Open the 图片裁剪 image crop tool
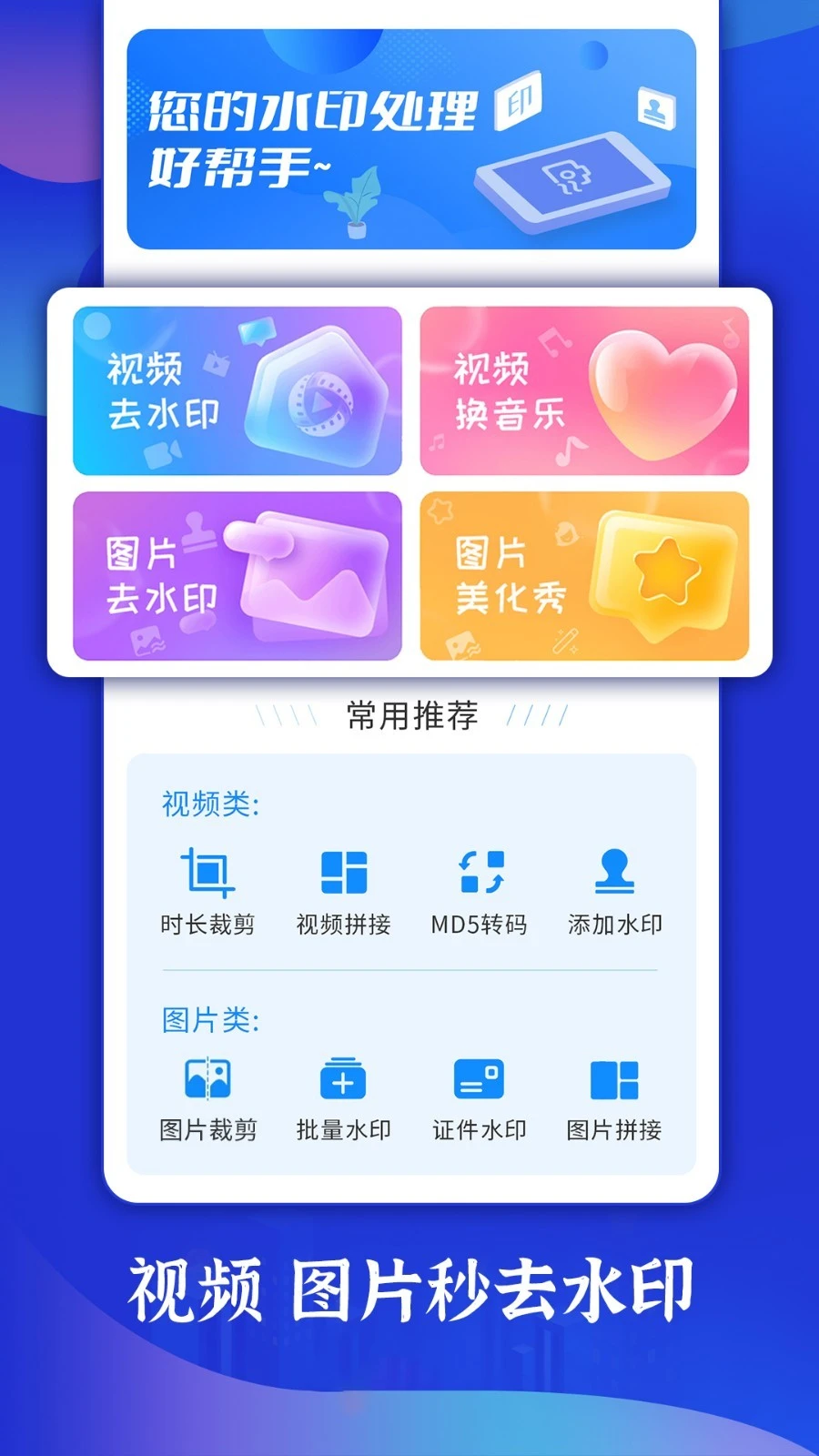Screen dimensions: 819x1456 [207, 1081]
